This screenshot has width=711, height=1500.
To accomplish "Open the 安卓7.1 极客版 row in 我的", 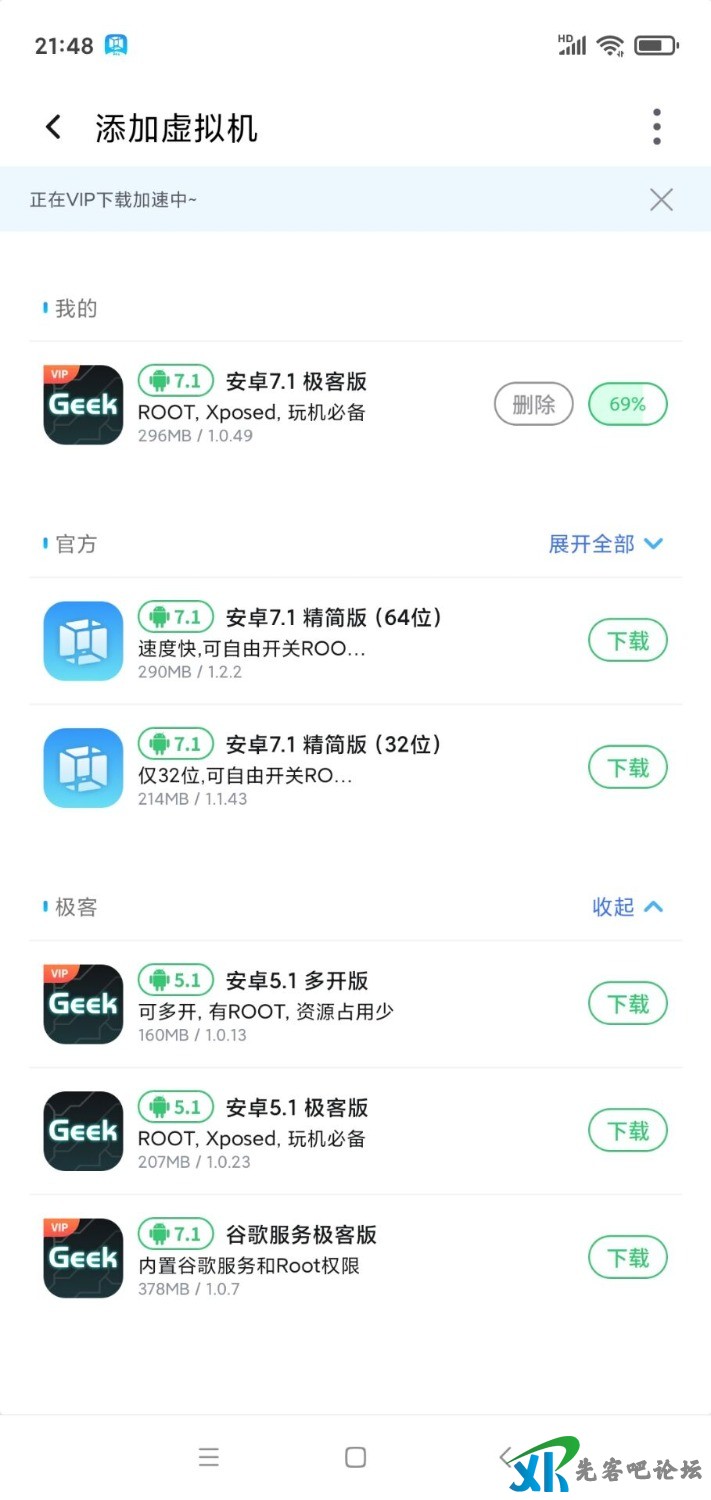I will click(x=300, y=405).
